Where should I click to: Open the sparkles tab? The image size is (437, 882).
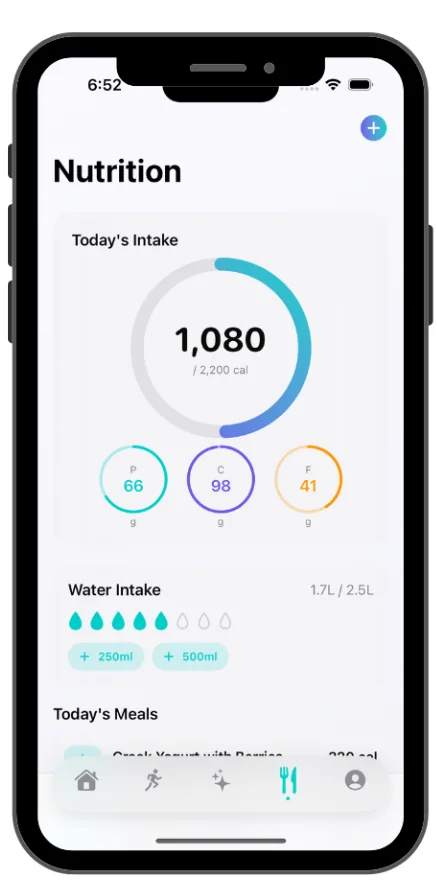[x=220, y=781]
